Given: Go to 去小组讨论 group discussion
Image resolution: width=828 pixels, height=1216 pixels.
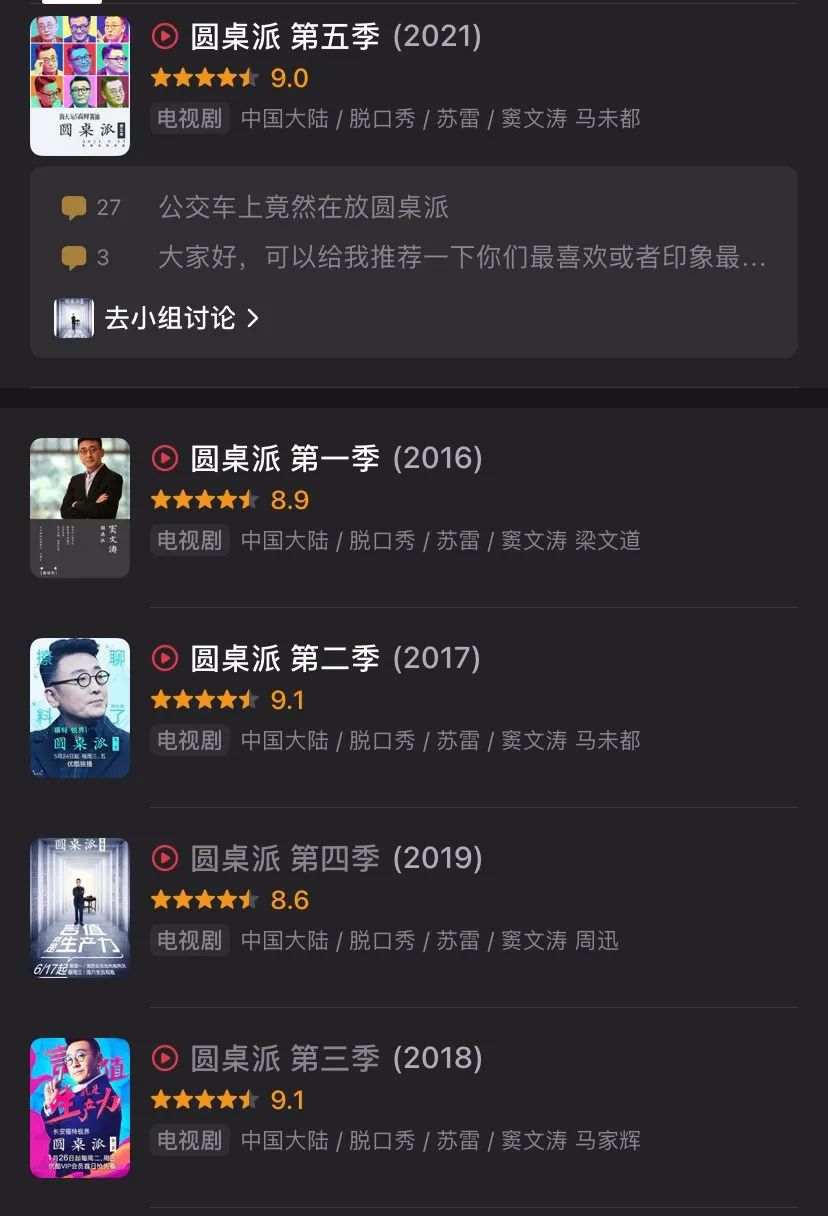Looking at the screenshot, I should point(170,318).
